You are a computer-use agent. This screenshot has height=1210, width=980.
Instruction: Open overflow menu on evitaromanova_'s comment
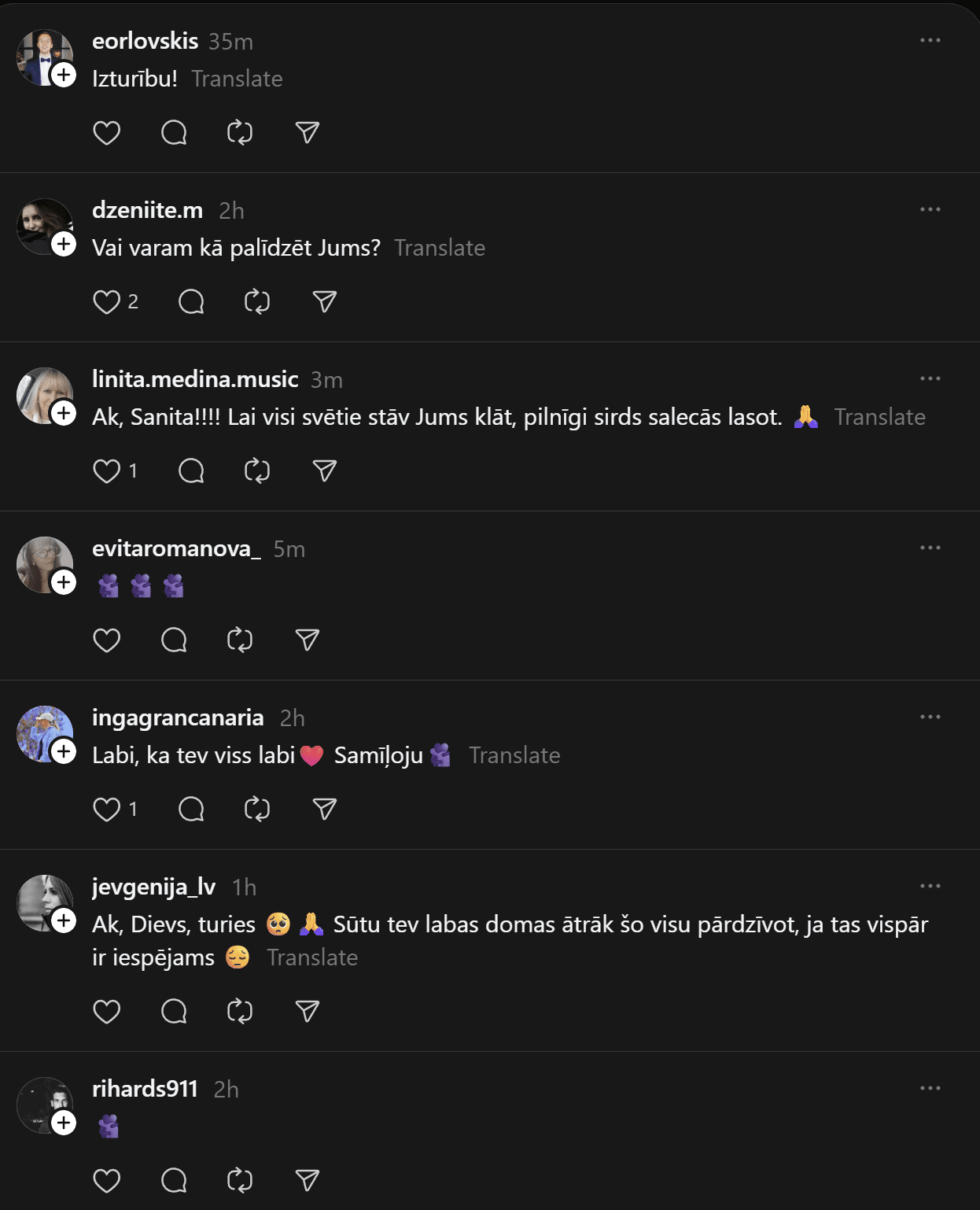930,548
